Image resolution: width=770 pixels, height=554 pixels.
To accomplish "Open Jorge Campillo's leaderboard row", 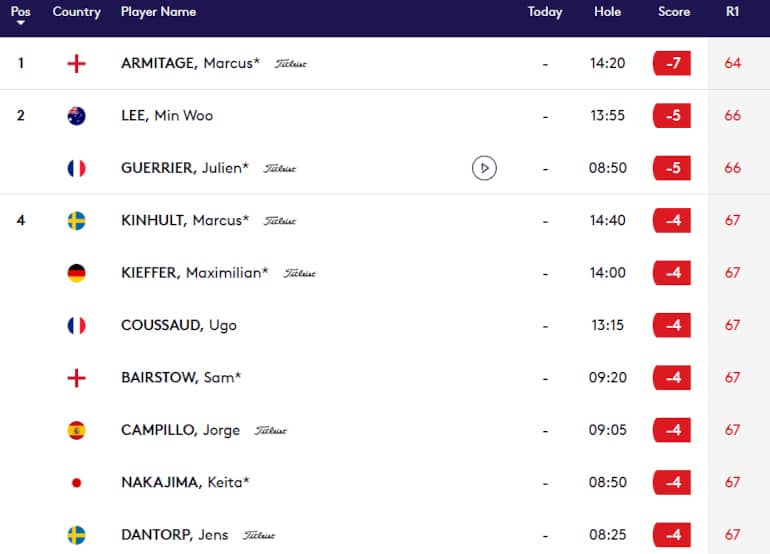I will 180,430.
